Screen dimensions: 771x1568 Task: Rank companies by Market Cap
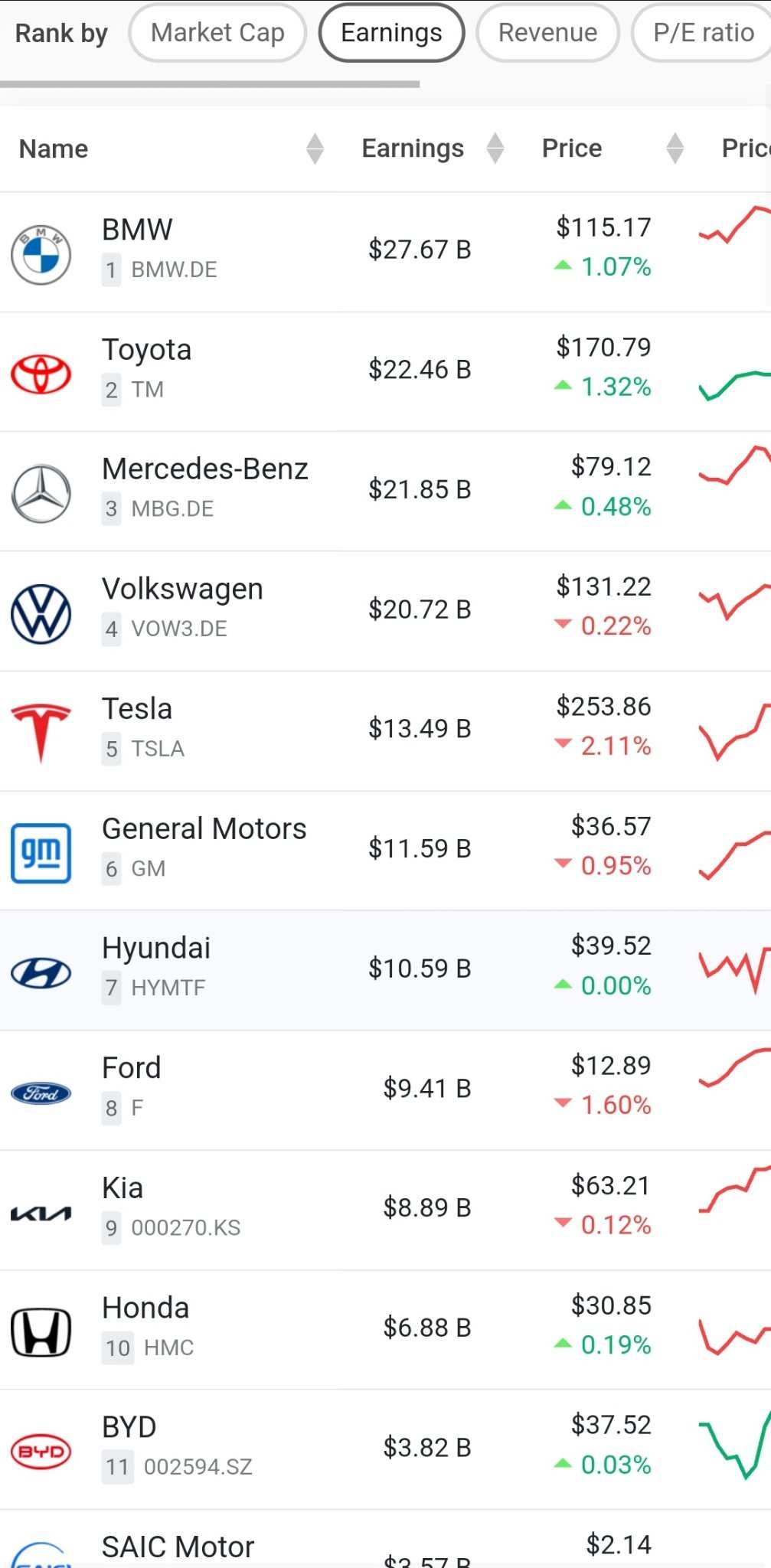tap(217, 33)
